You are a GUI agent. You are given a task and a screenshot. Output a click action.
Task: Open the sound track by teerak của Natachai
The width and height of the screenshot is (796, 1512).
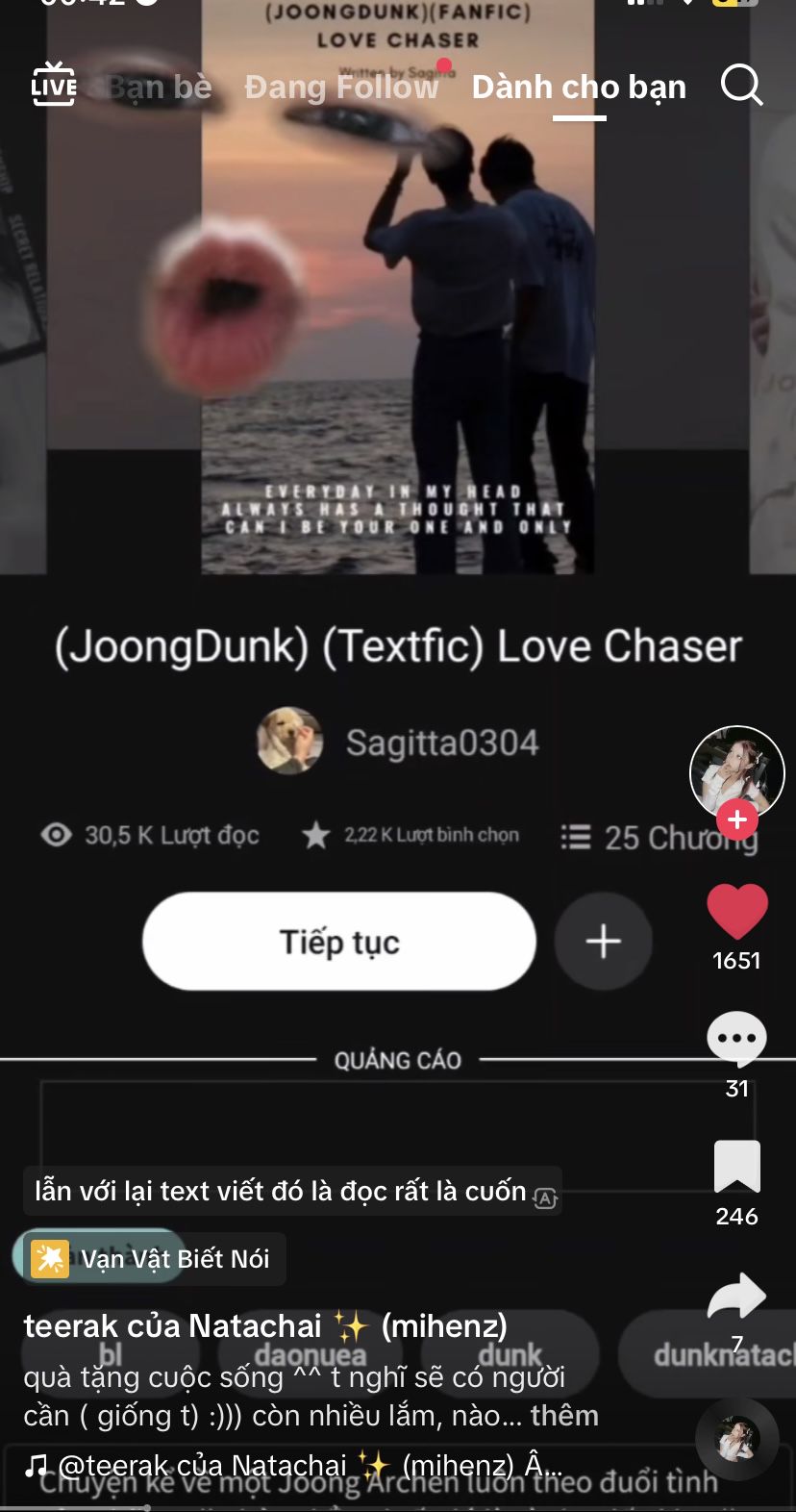point(298,1466)
